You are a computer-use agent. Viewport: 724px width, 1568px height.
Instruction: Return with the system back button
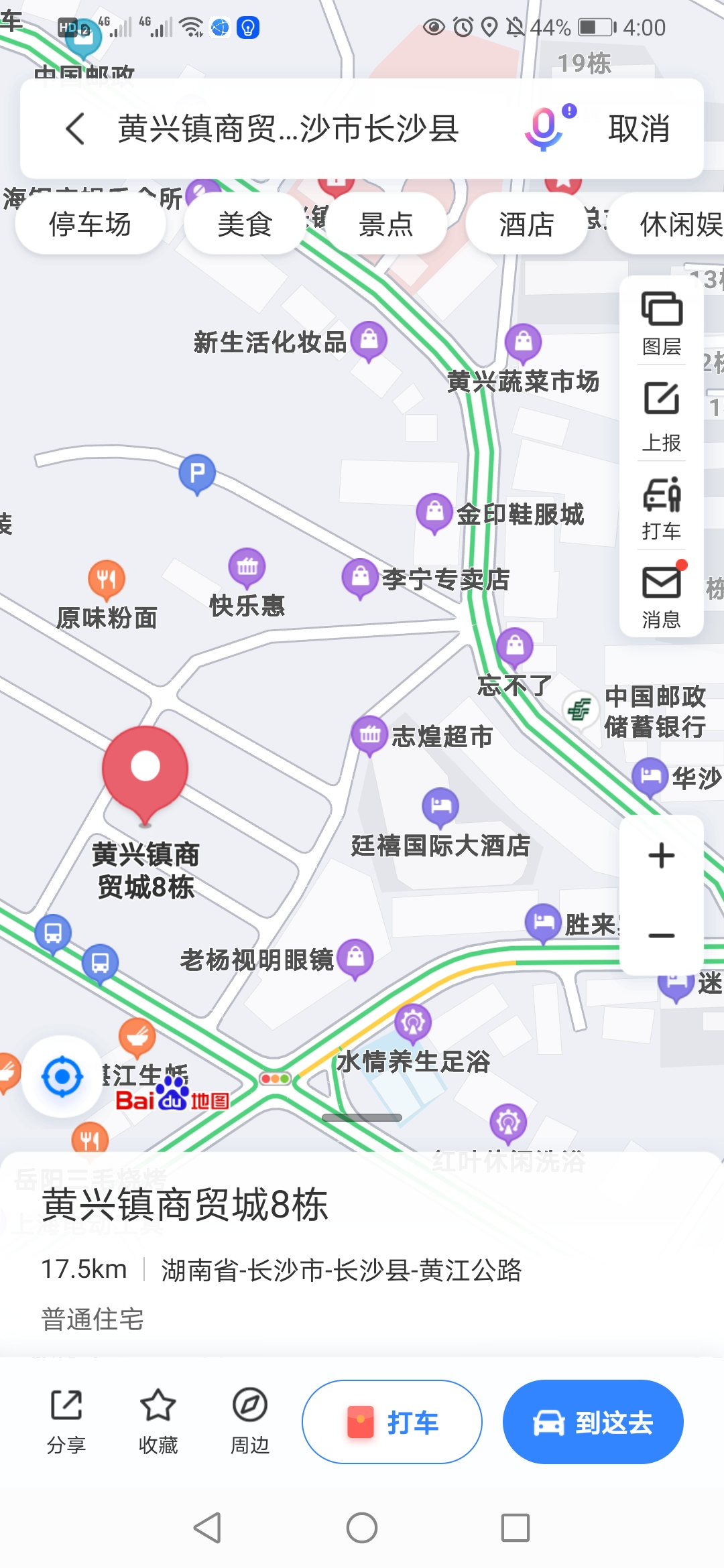coord(208,1528)
